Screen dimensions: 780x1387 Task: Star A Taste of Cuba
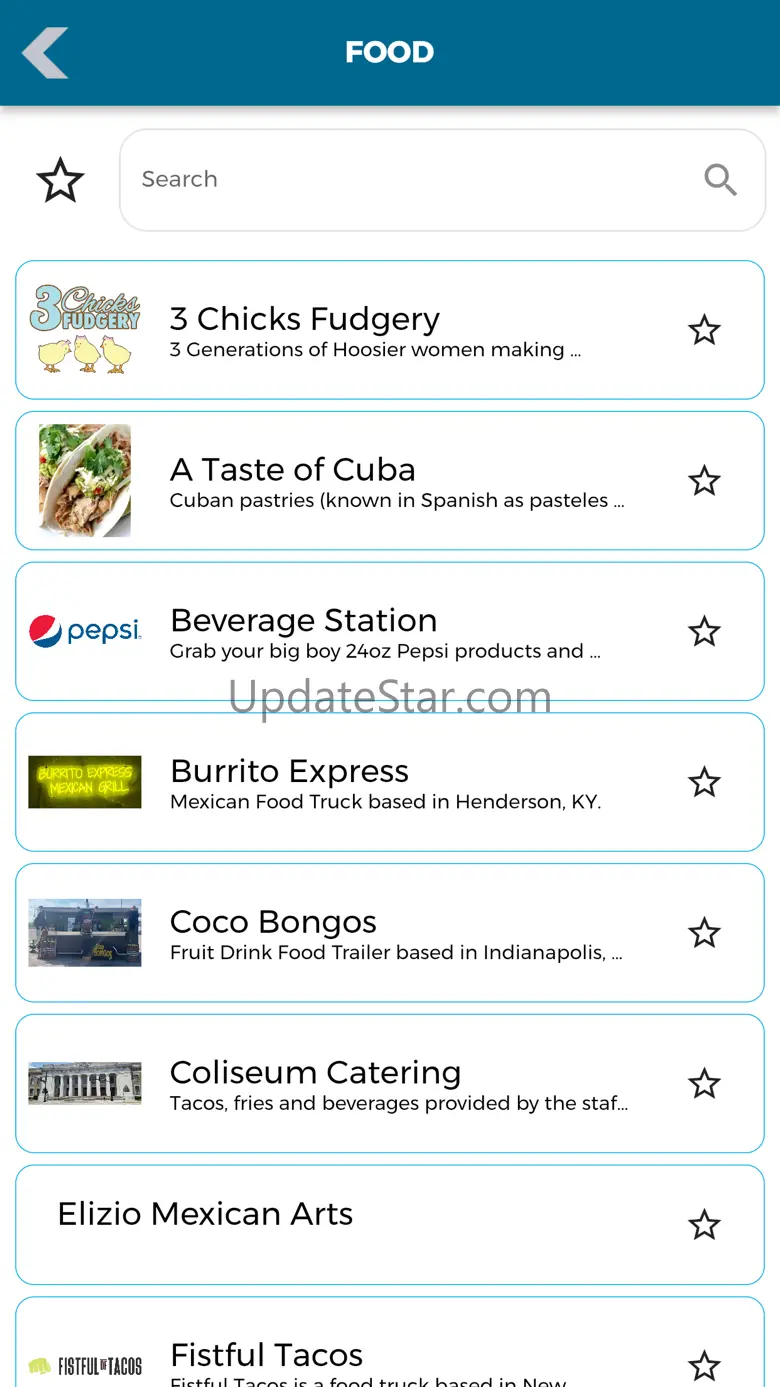[704, 481]
